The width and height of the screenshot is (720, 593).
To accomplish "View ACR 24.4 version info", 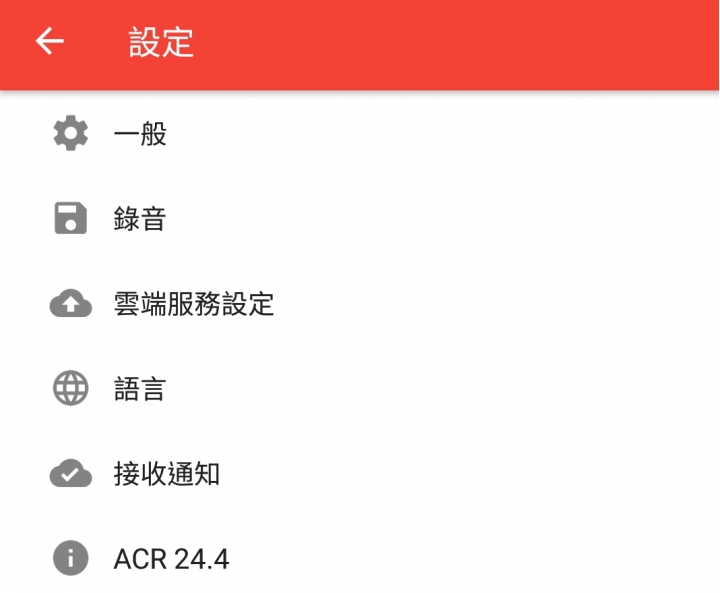I will click(171, 559).
